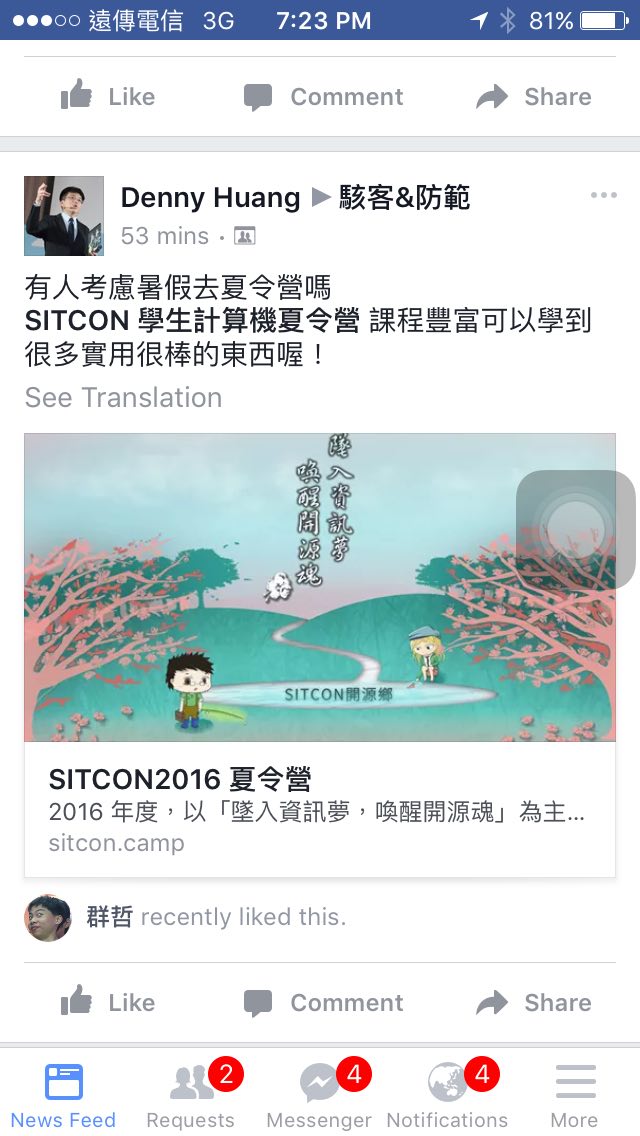The width and height of the screenshot is (640, 1136).
Task: Comment on Denny Huang's SITCON post
Action: [323, 1002]
